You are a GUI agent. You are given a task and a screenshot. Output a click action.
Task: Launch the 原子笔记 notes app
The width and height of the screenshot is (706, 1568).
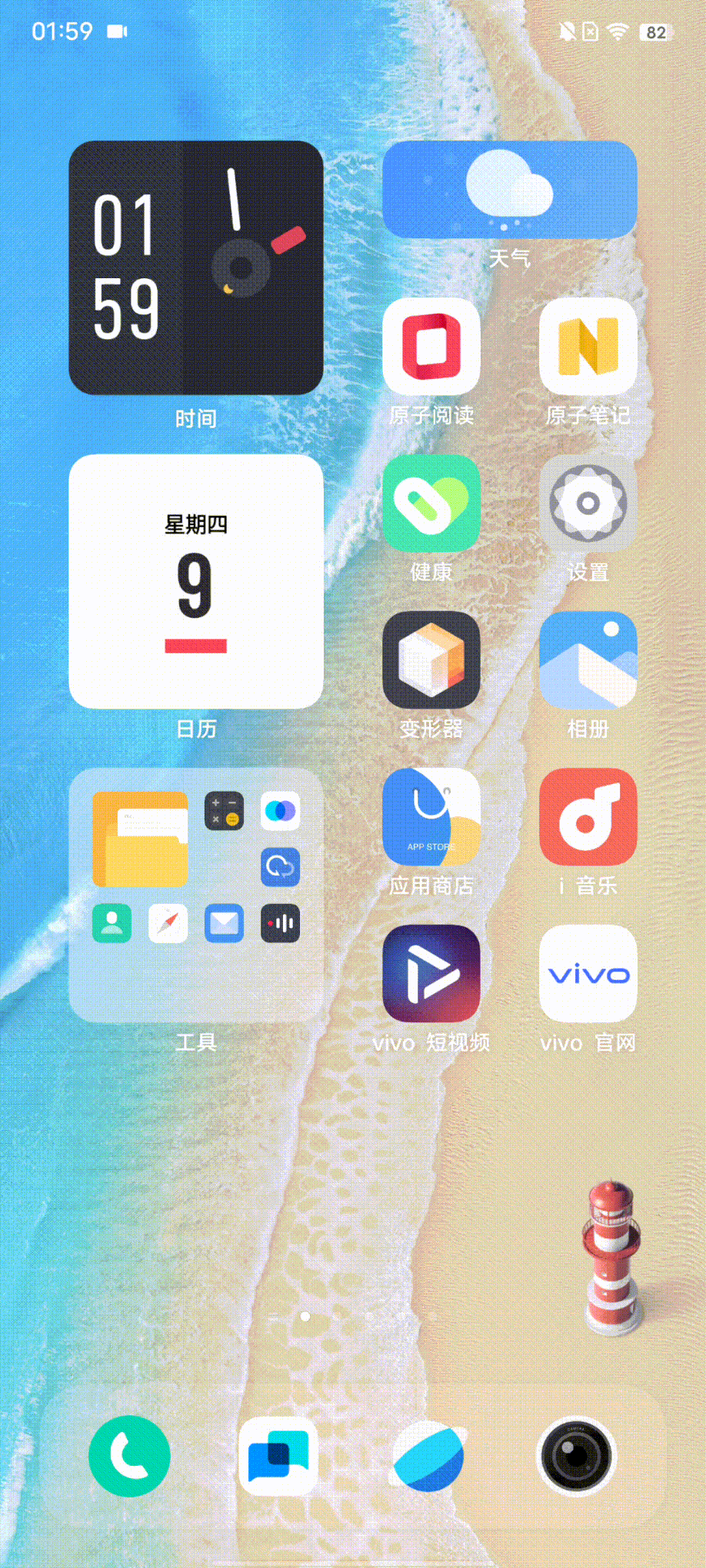(x=588, y=347)
